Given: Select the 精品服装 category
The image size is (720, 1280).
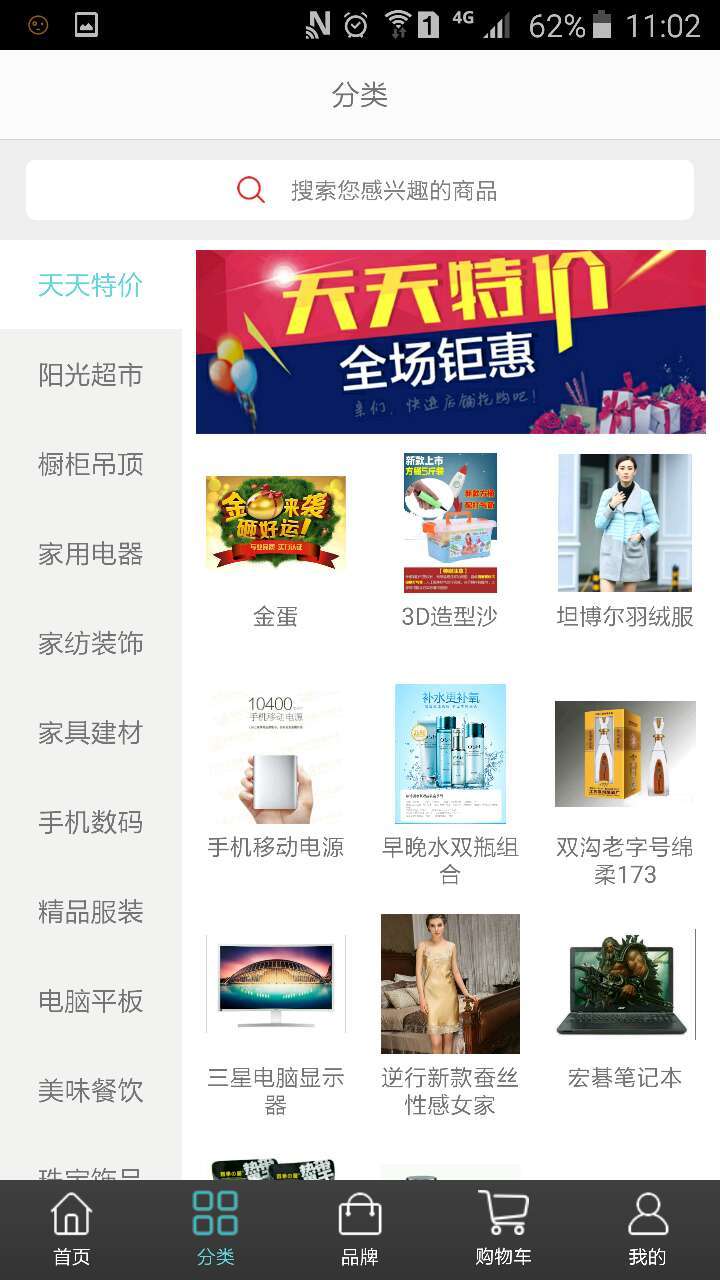Looking at the screenshot, I should coord(90,912).
